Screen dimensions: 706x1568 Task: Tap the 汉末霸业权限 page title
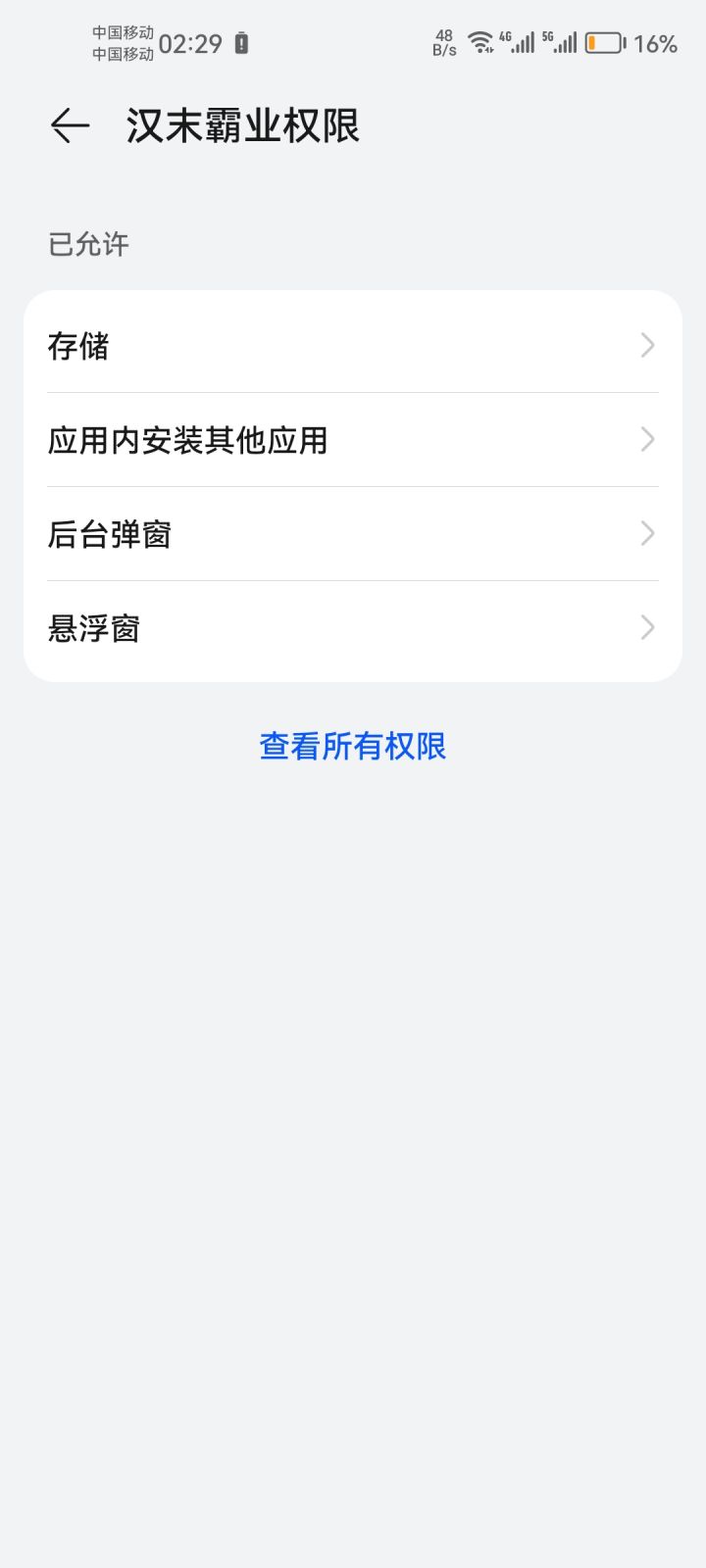pos(243,125)
